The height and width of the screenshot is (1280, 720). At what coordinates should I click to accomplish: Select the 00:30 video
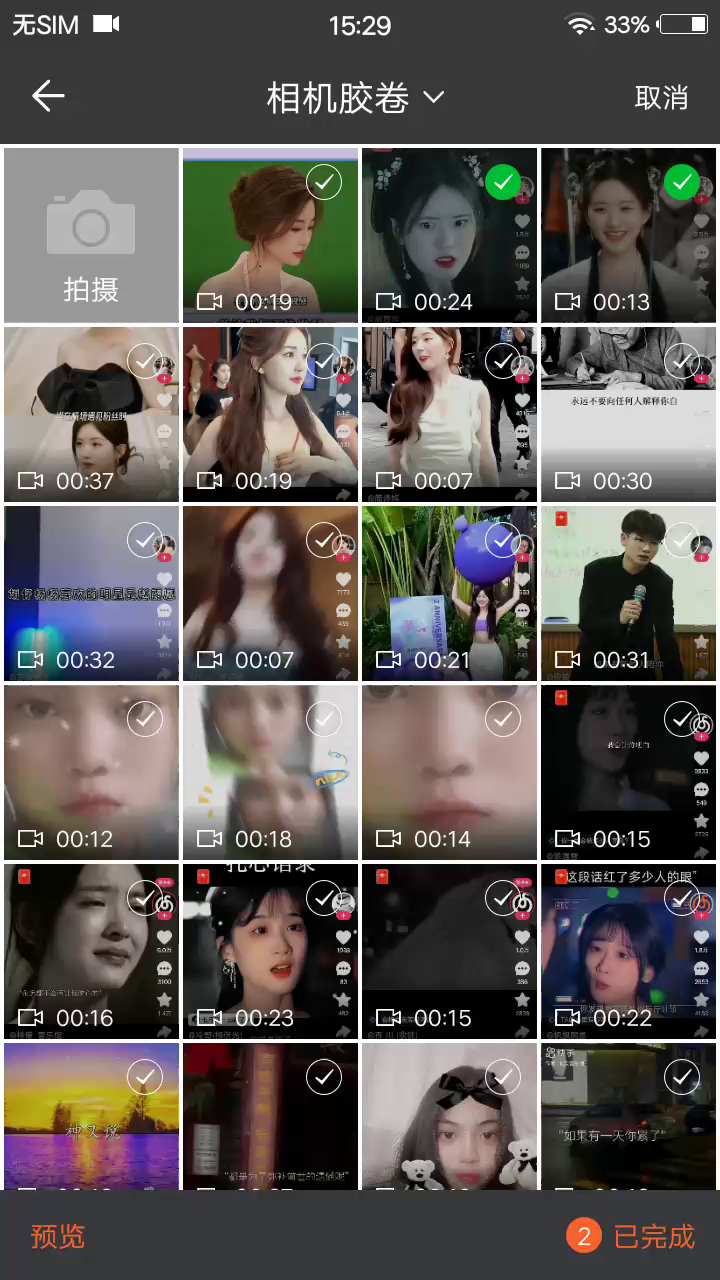(x=682, y=361)
